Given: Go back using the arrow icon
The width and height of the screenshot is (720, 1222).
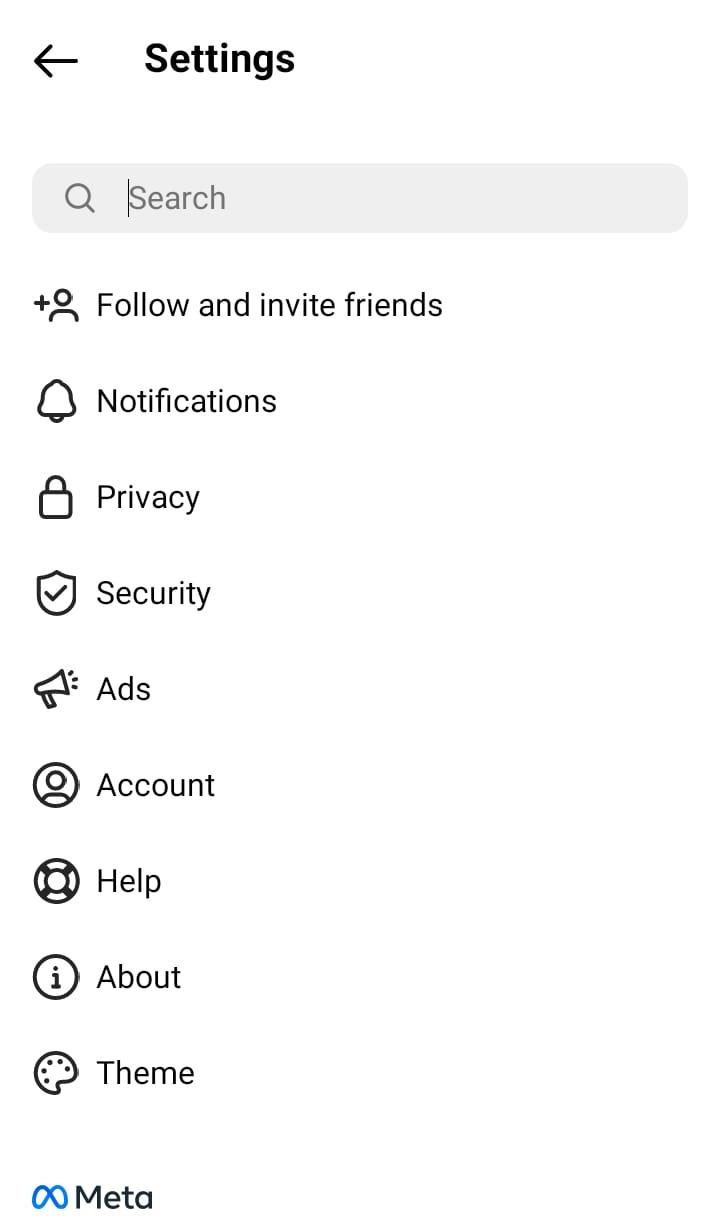Looking at the screenshot, I should 56,61.
